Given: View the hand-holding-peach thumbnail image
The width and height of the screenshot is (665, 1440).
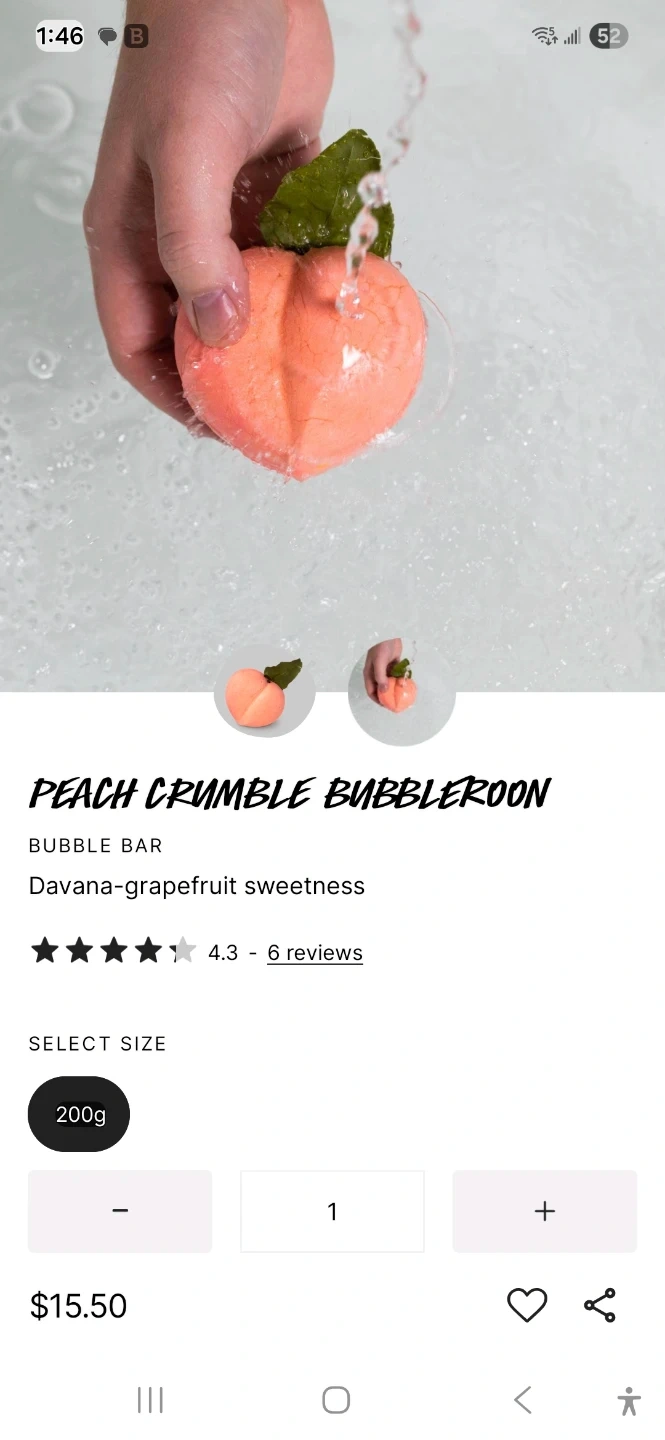Looking at the screenshot, I should coord(401,692).
